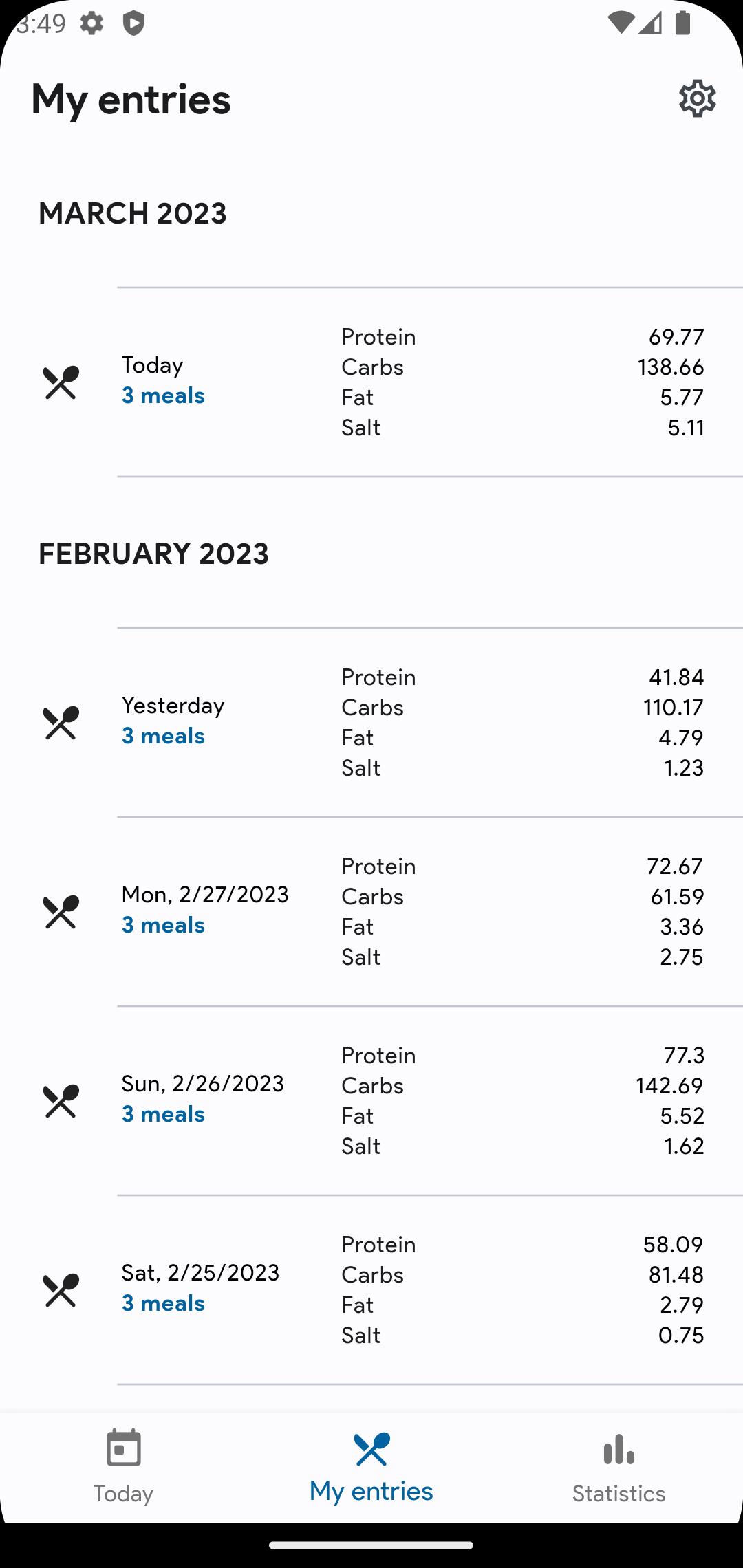Switch to the Today tab
Image resolution: width=743 pixels, height=1568 pixels.
click(x=124, y=1467)
